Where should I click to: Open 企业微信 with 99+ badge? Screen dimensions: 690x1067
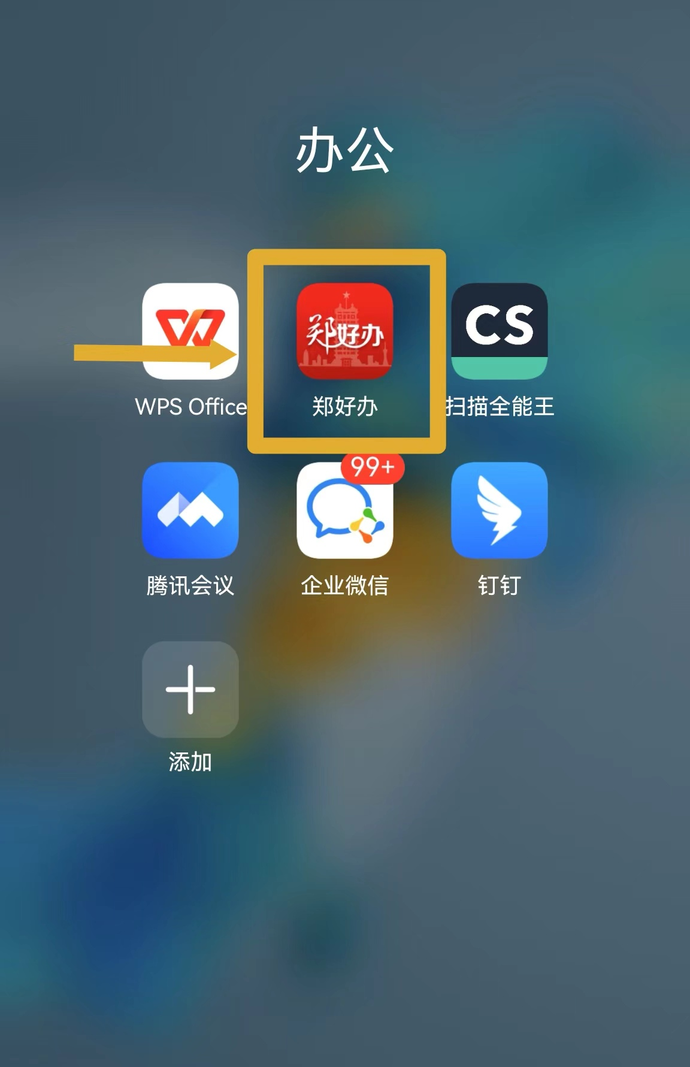(x=345, y=510)
